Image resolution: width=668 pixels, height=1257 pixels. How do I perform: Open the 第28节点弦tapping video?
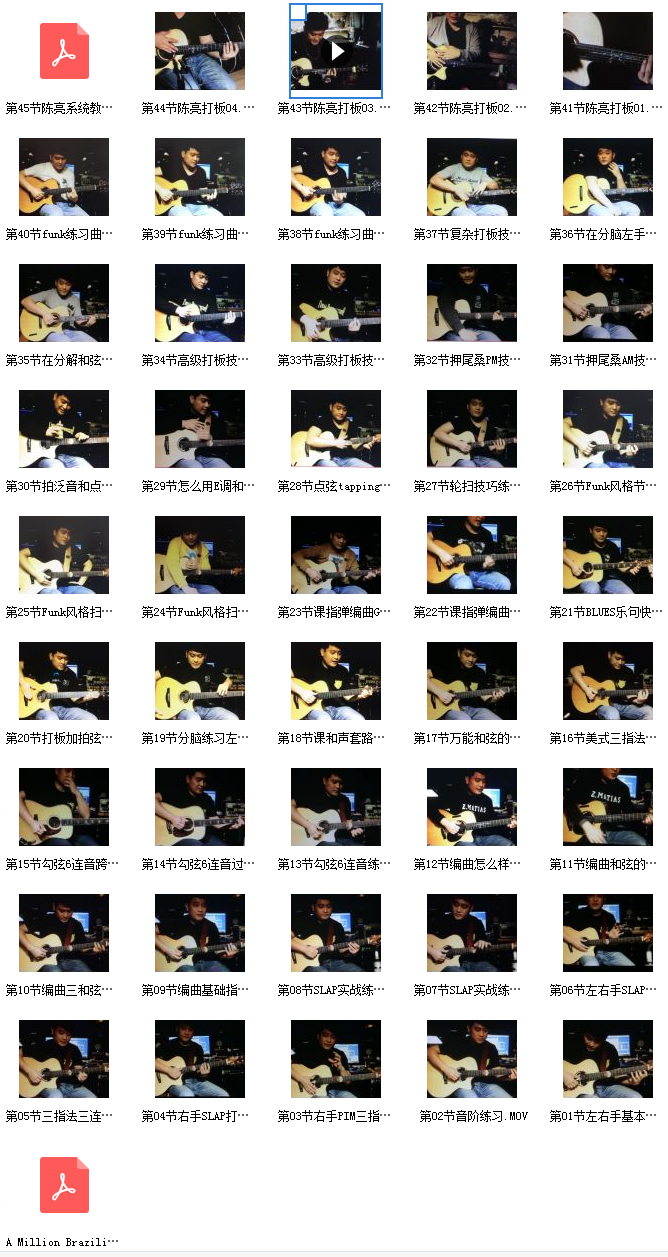(336, 429)
